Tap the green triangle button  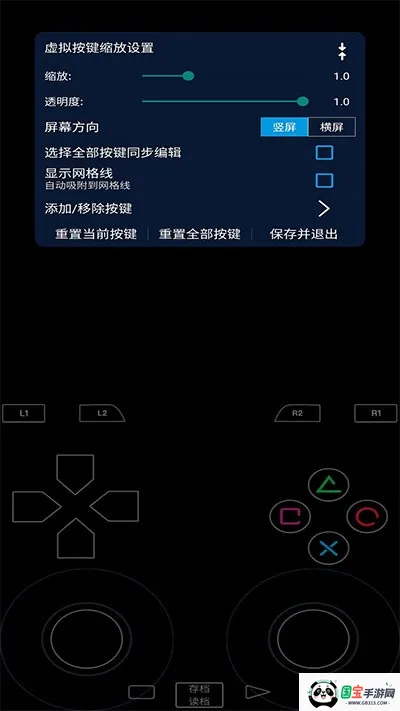pos(328,485)
